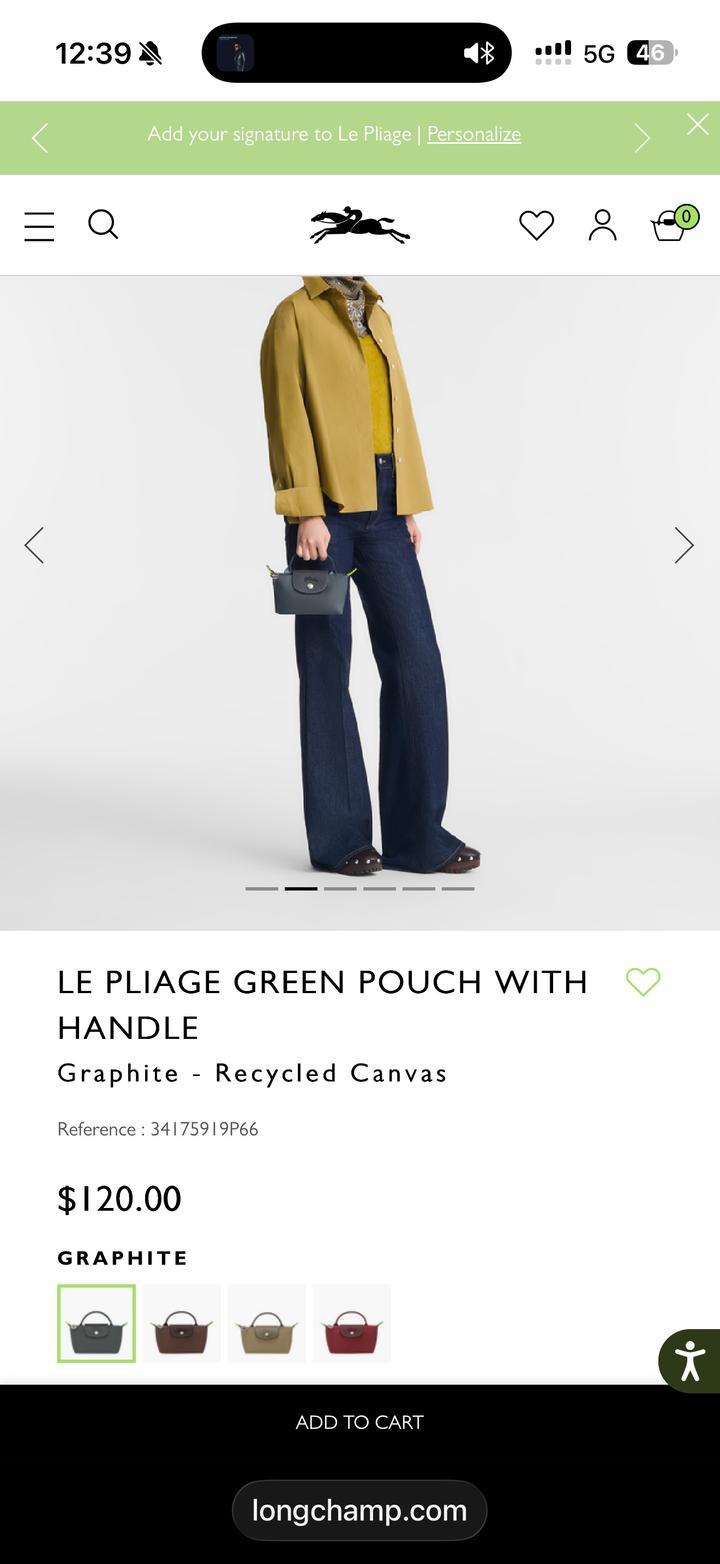
Task: Go to previous product photo
Action: (34, 545)
